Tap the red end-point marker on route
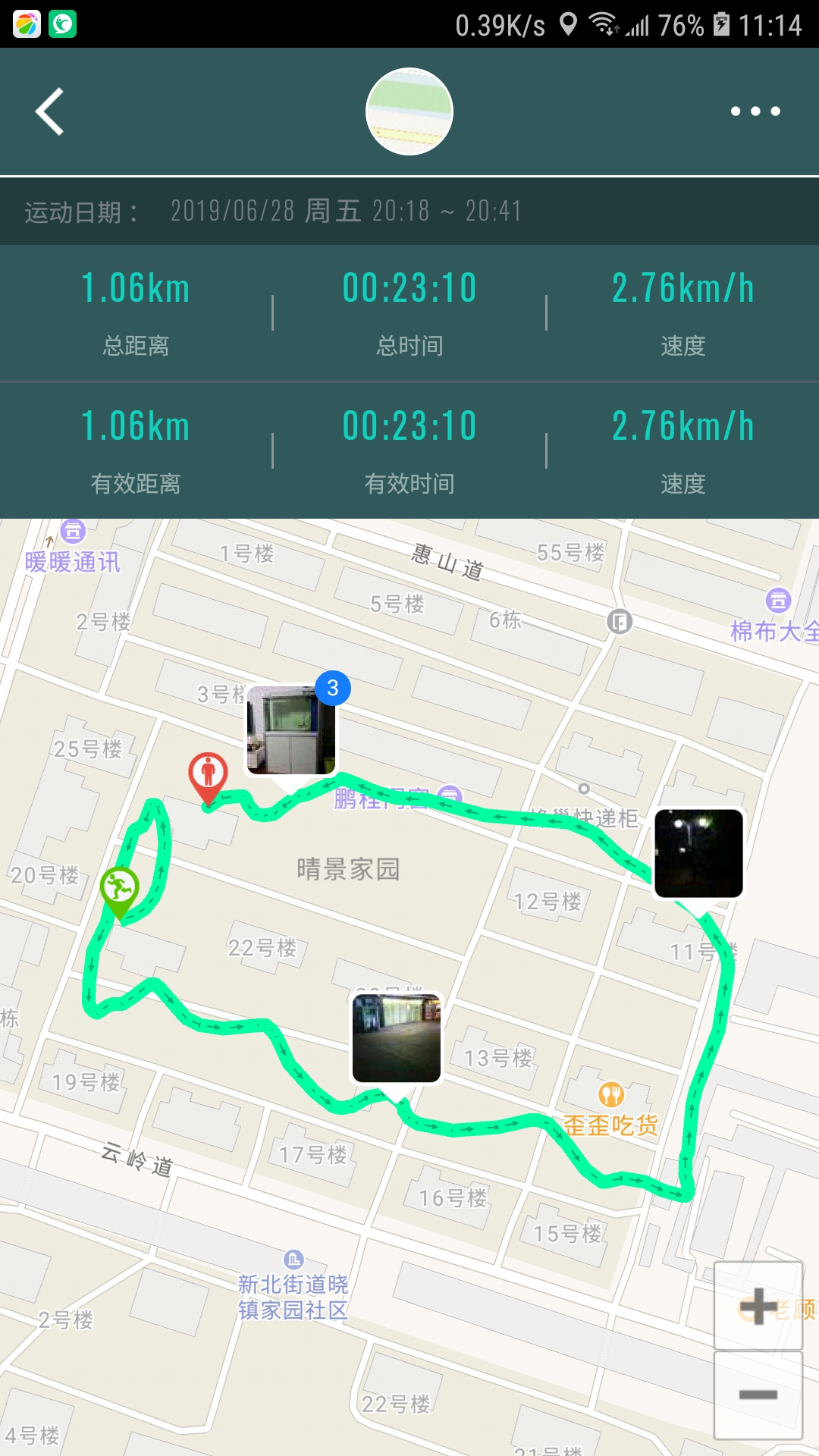The height and width of the screenshot is (1456, 819). coord(208,775)
